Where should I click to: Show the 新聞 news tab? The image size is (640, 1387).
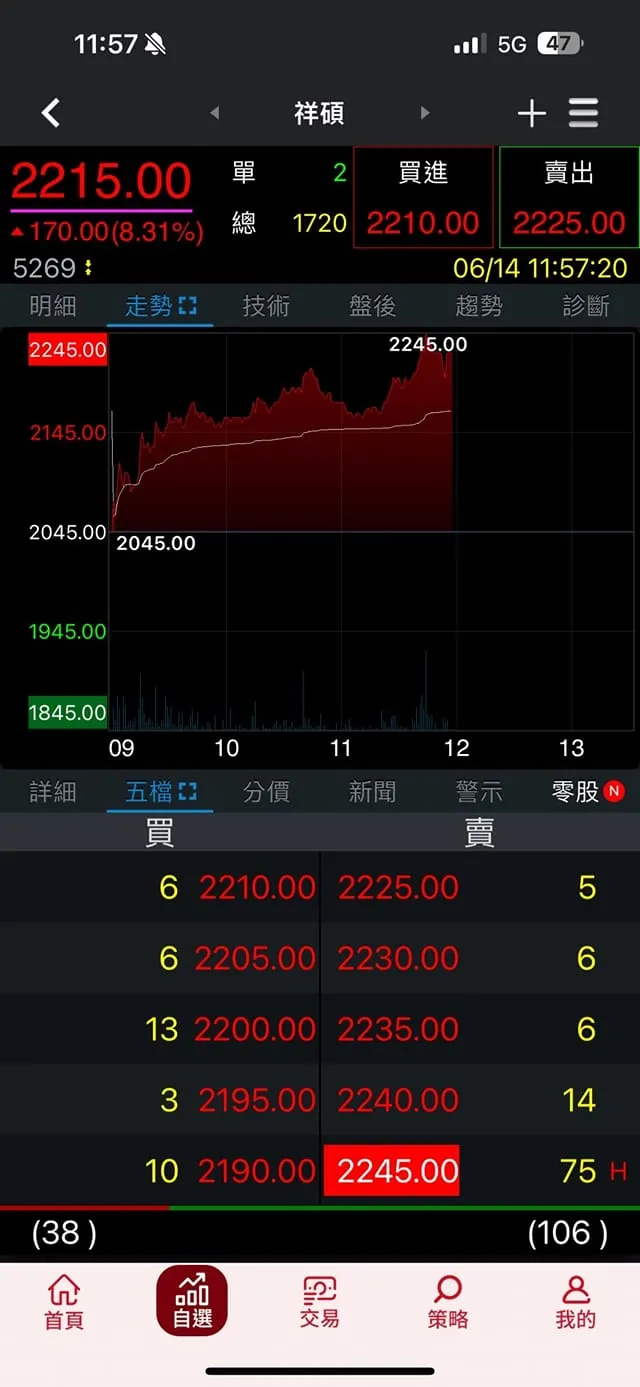click(372, 792)
